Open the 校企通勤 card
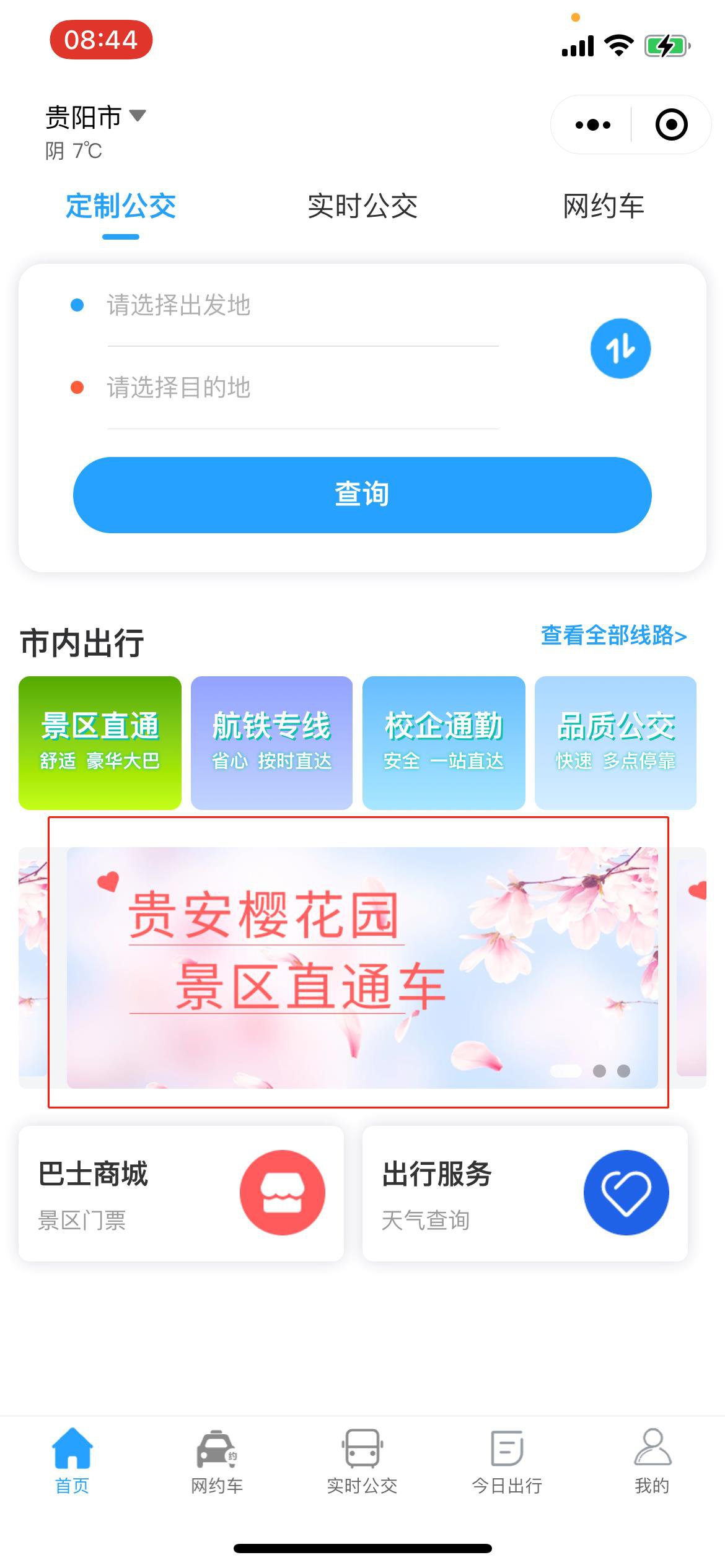This screenshot has width=725, height=1568. [444, 743]
